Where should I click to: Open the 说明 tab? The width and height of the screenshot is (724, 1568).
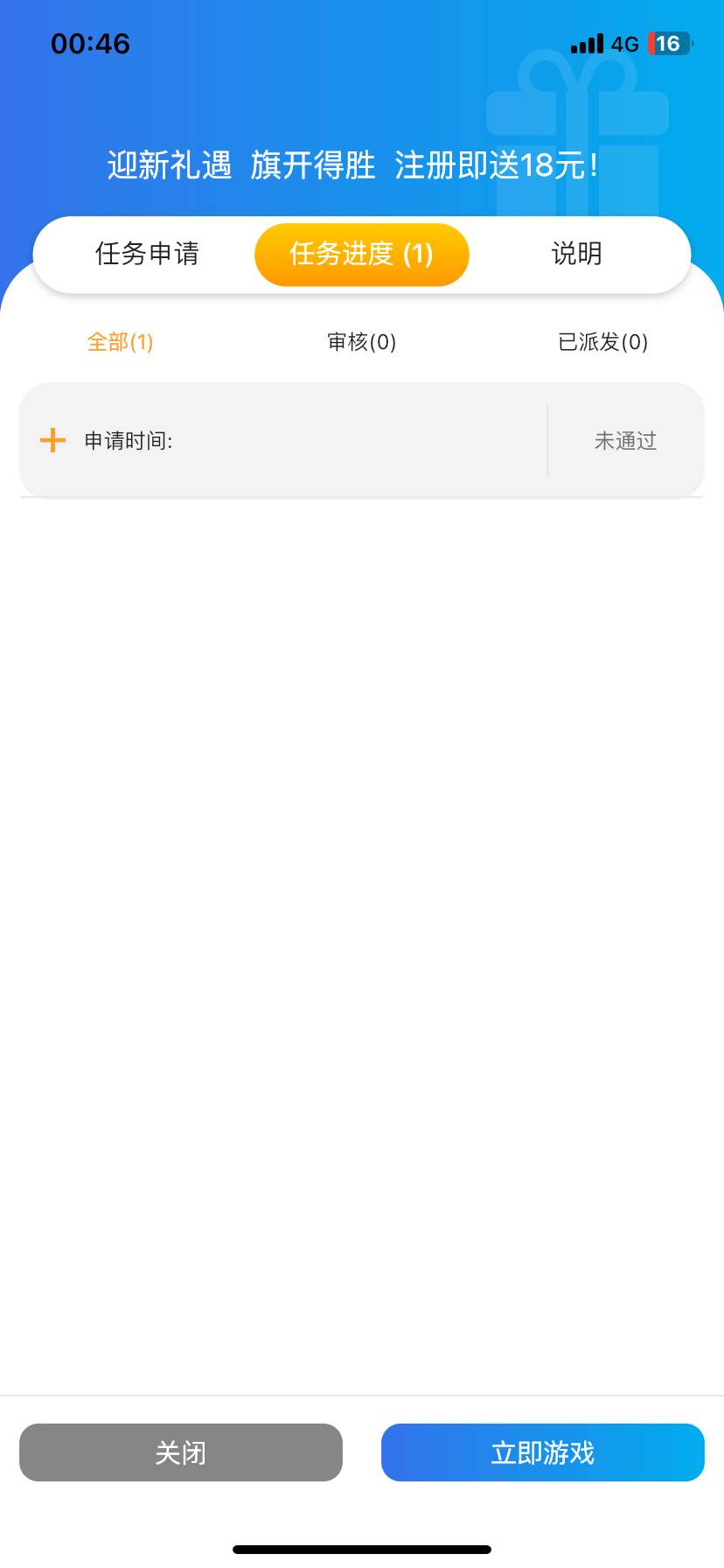[576, 255]
